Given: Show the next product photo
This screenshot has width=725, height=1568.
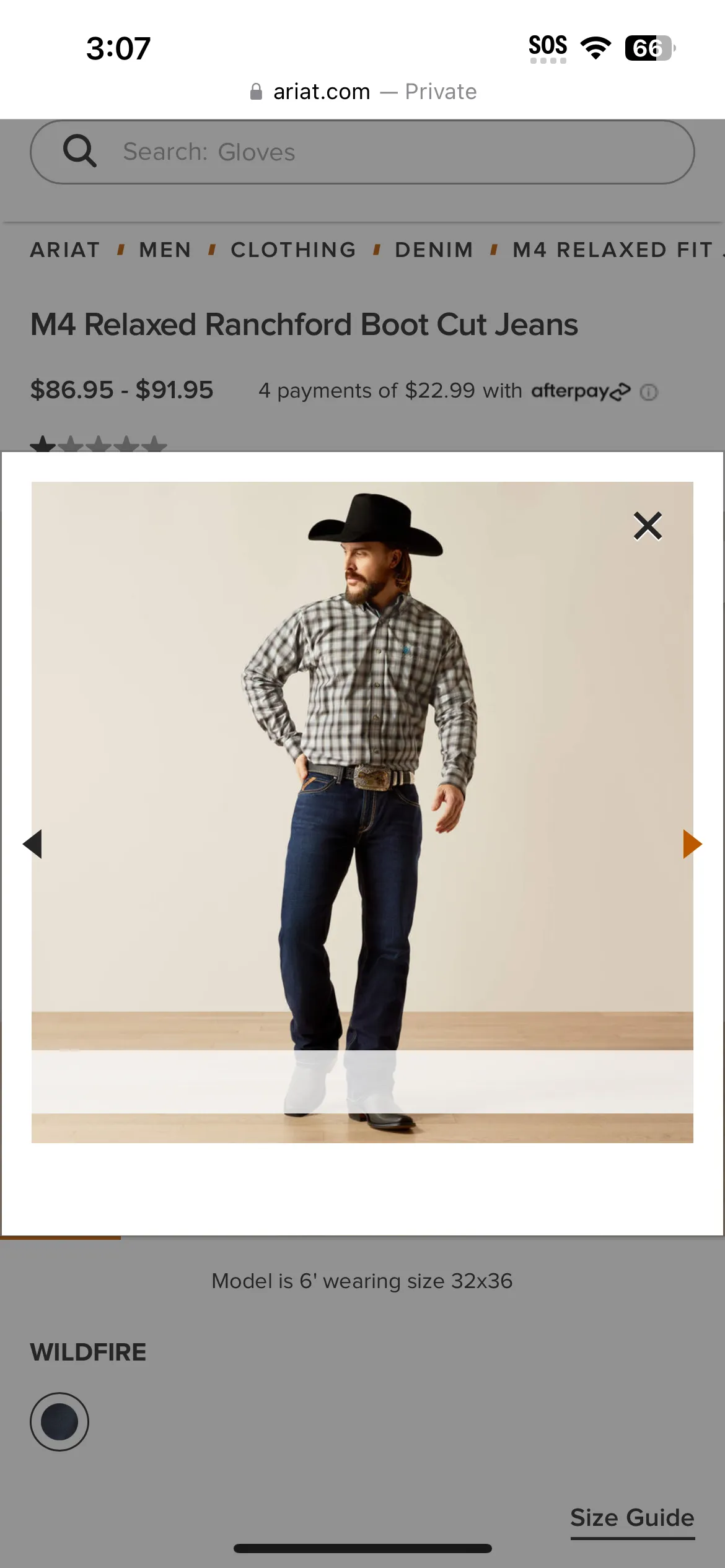Looking at the screenshot, I should 692,844.
